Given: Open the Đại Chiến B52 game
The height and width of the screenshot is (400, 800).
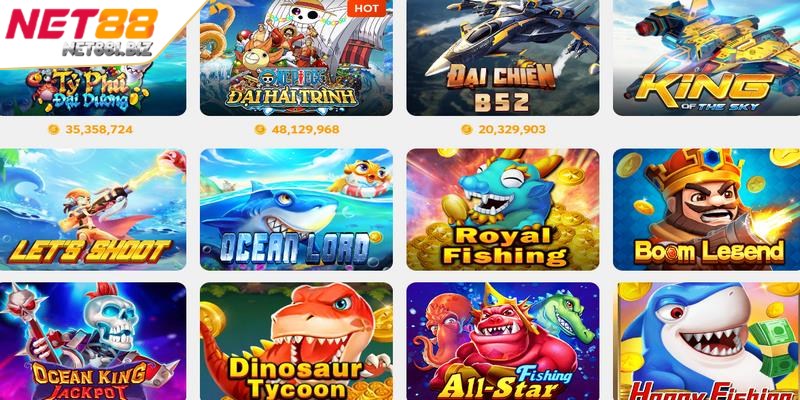Looking at the screenshot, I should [x=503, y=60].
